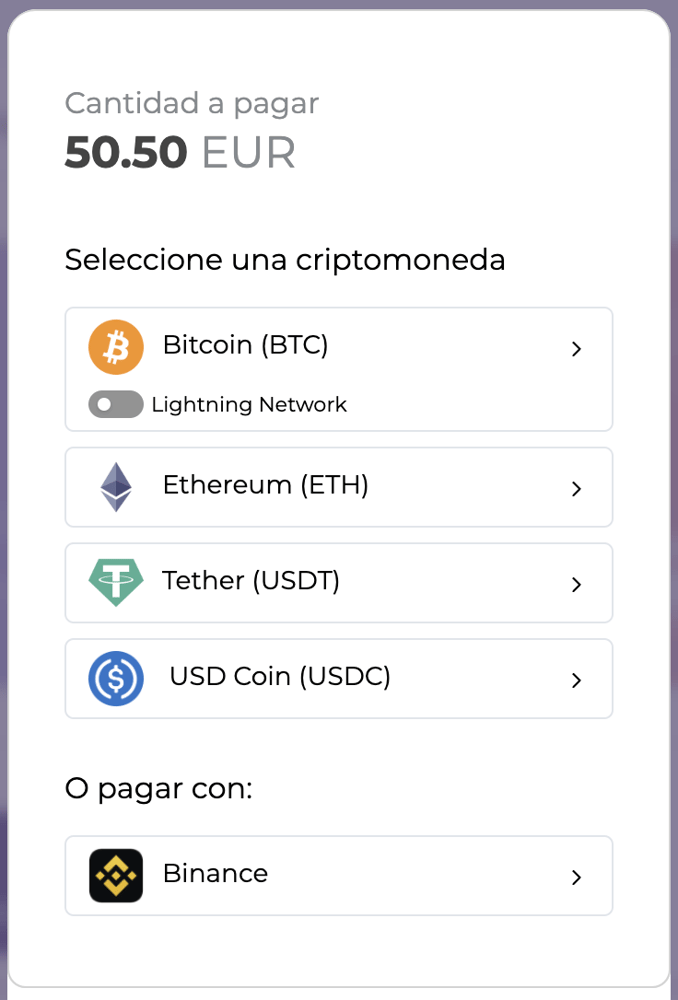
Task: Pay with Binance
Action: coord(338,876)
